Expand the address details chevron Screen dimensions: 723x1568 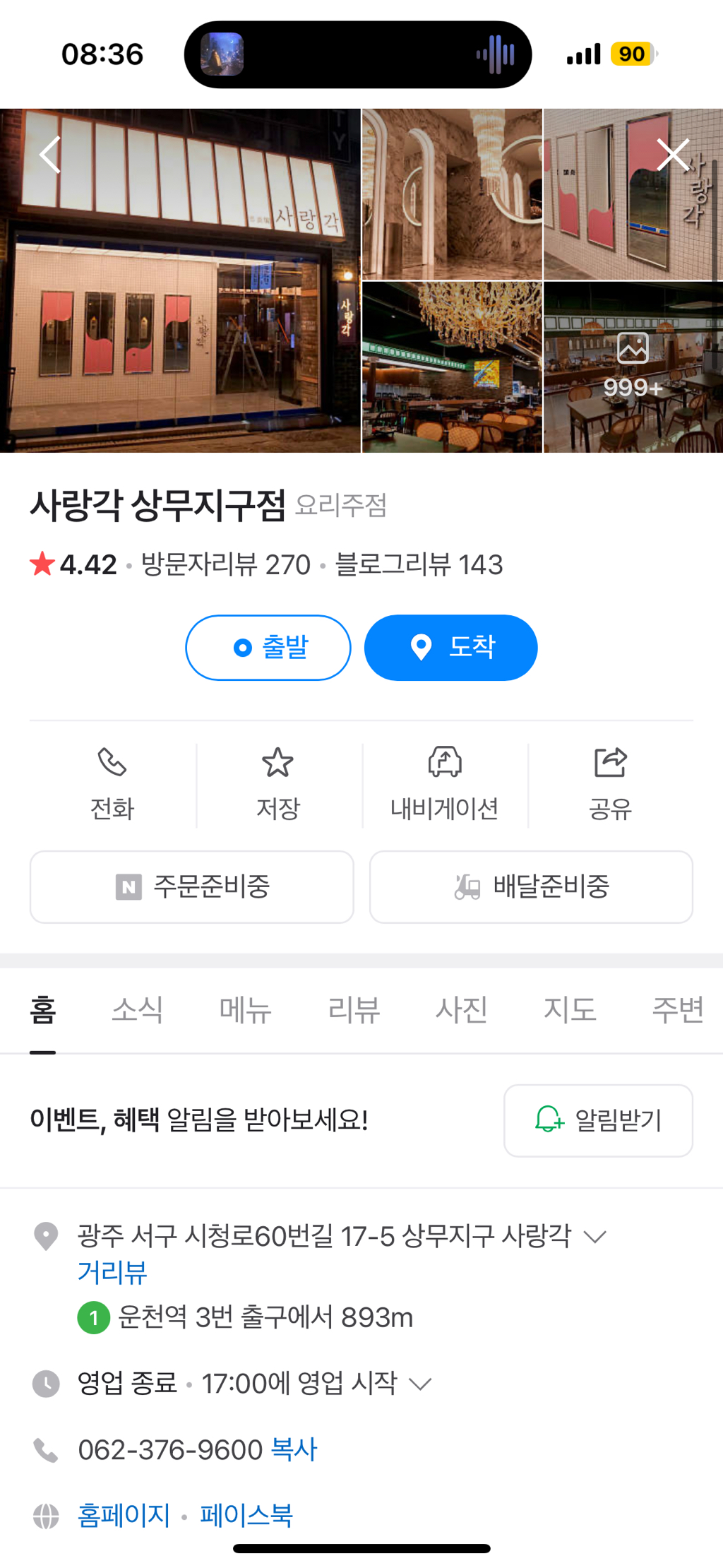[595, 1236]
